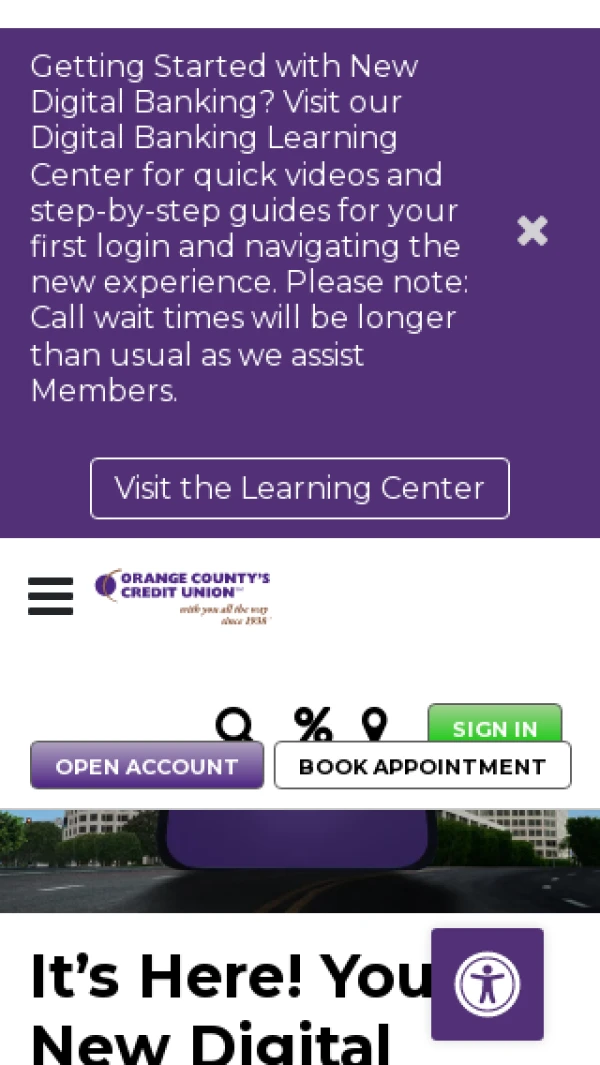
Task: Start opening a new account
Action: coord(147,766)
